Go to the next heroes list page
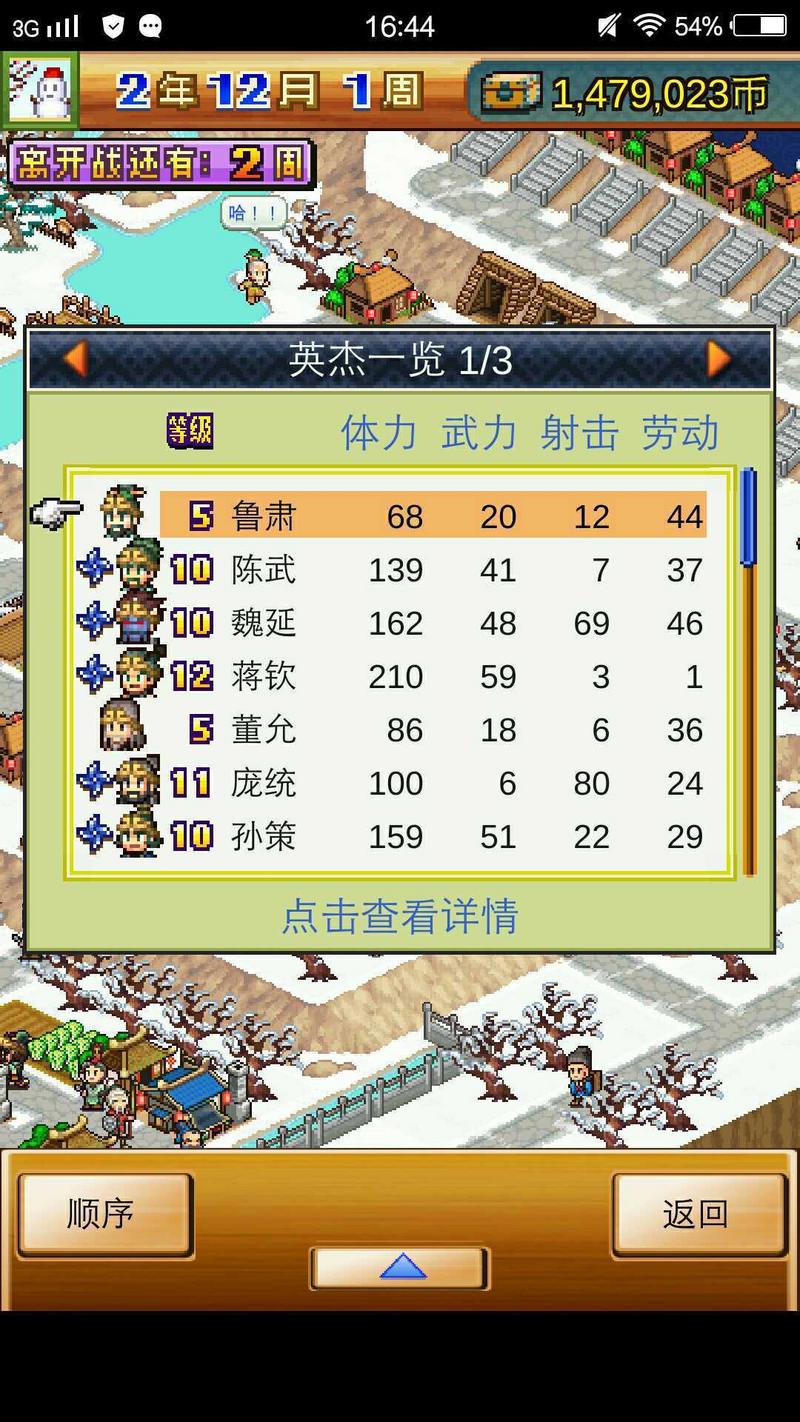 [718, 359]
